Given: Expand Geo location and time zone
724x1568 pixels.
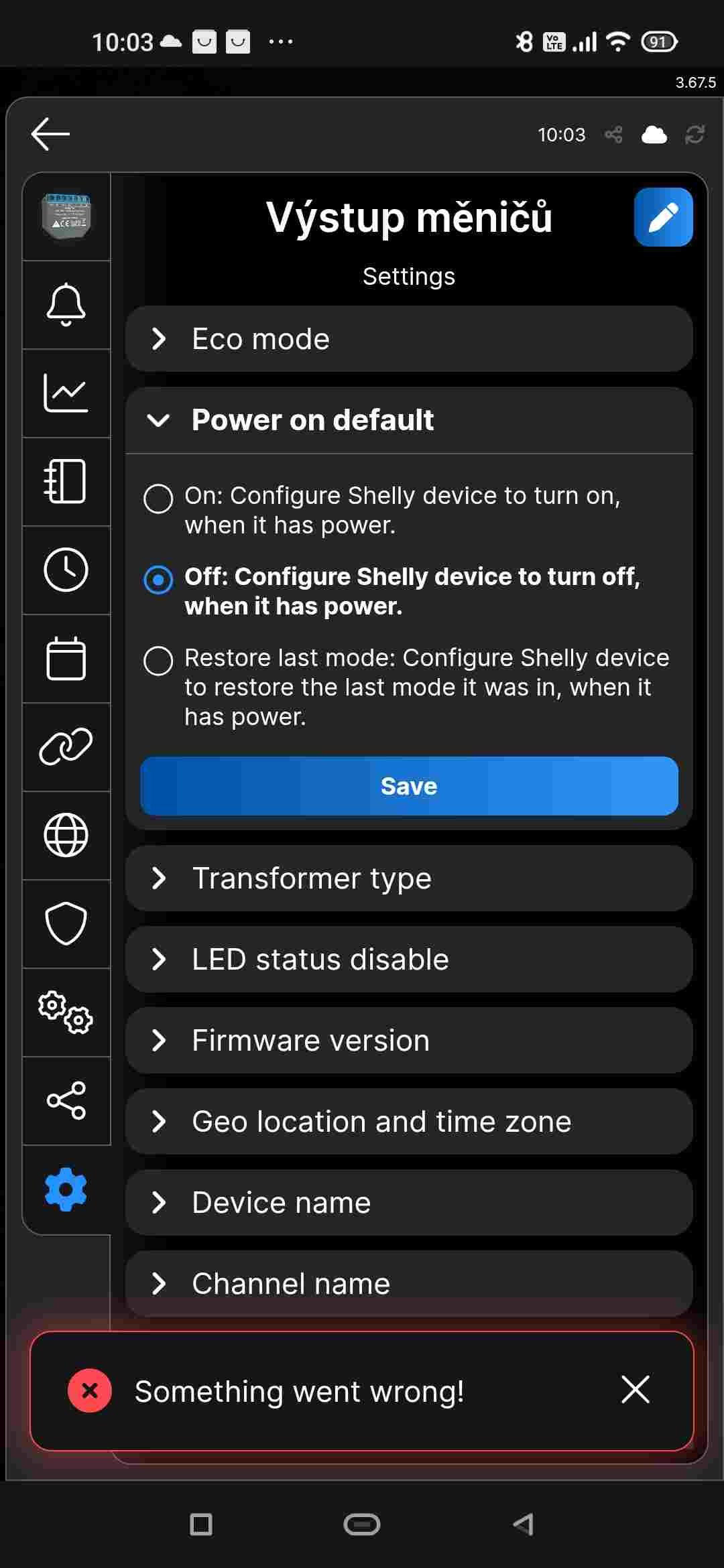Looking at the screenshot, I should pyautogui.click(x=408, y=1121).
